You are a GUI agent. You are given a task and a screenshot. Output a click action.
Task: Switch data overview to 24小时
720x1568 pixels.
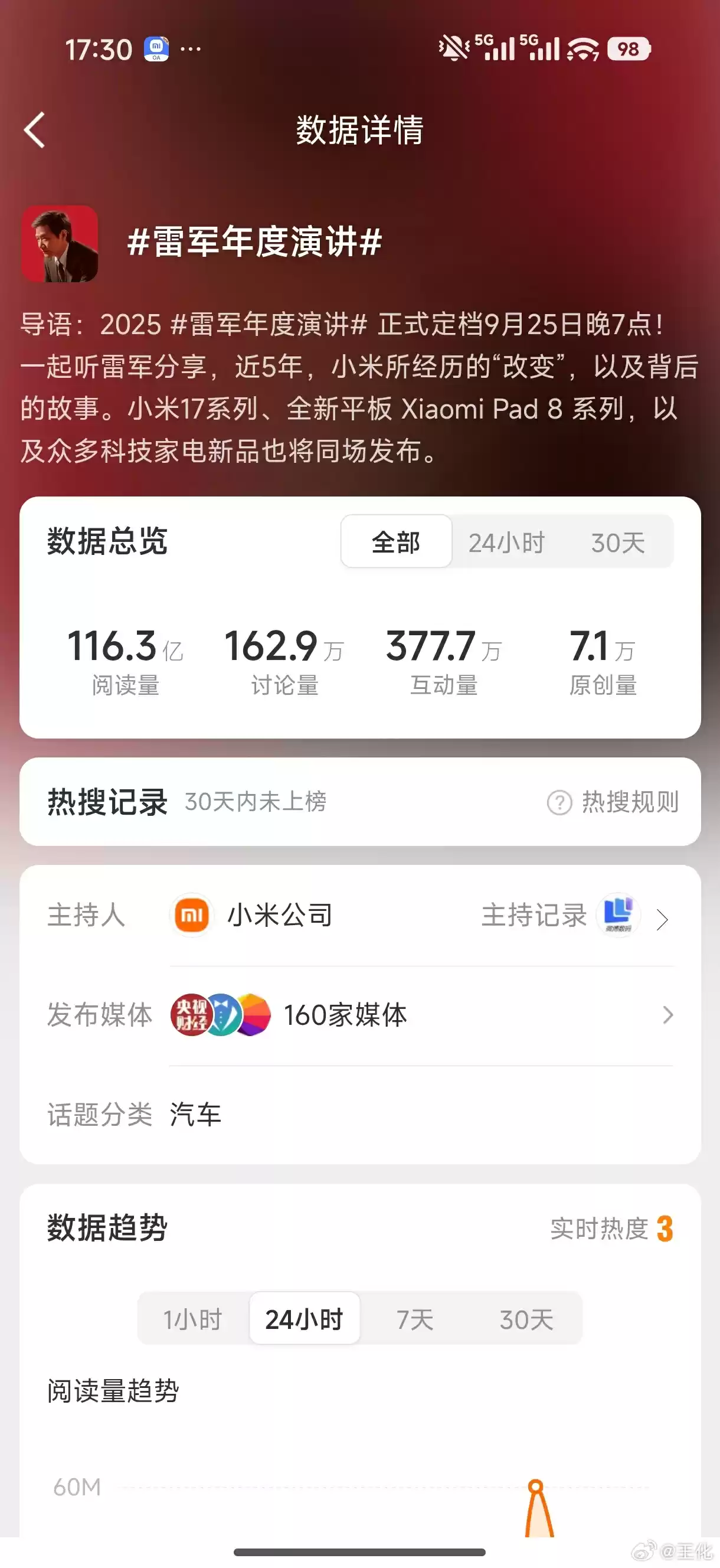[x=505, y=541]
